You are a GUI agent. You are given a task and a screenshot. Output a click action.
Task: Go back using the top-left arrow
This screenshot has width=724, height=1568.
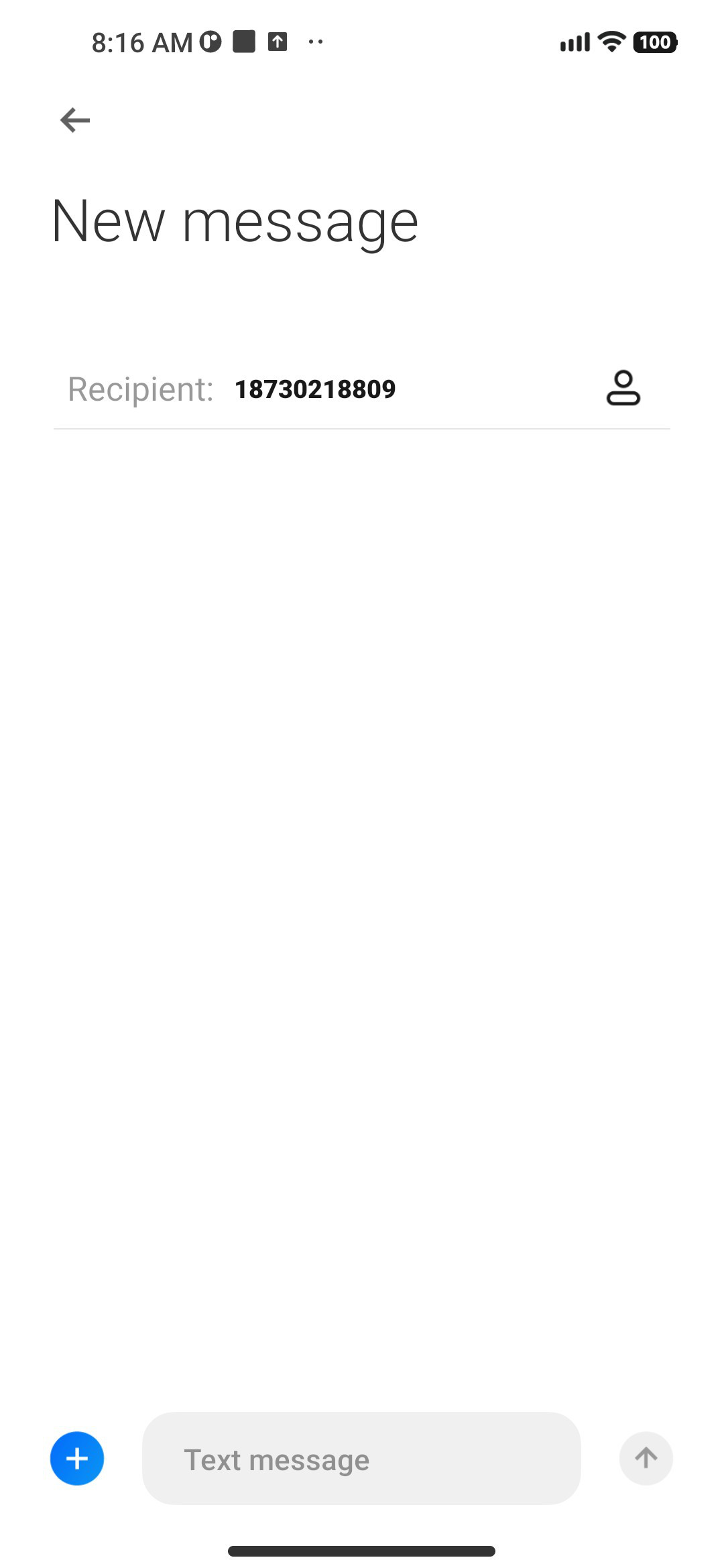75,121
